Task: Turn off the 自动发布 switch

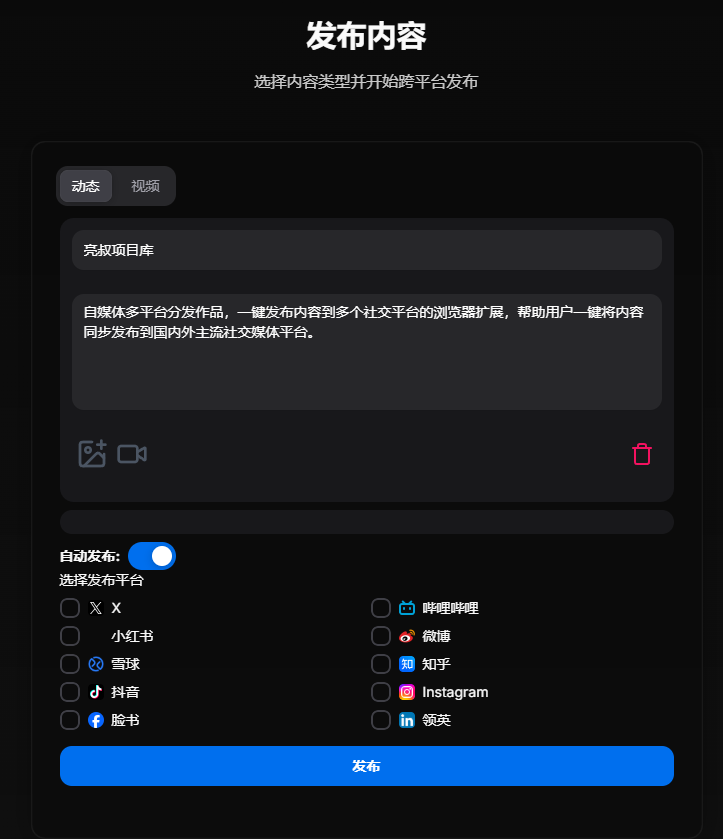Action: coord(152,556)
